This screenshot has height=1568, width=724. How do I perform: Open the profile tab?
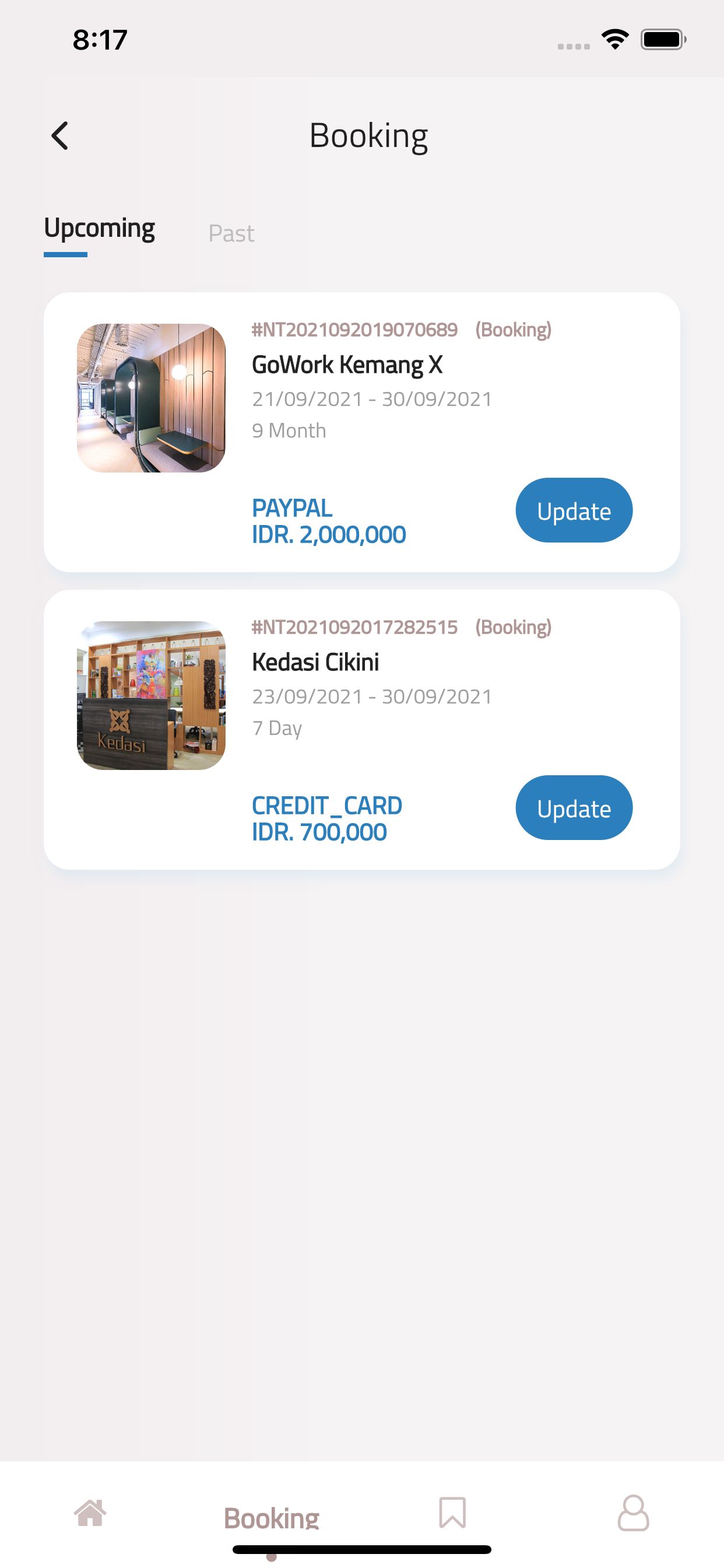click(x=633, y=1513)
